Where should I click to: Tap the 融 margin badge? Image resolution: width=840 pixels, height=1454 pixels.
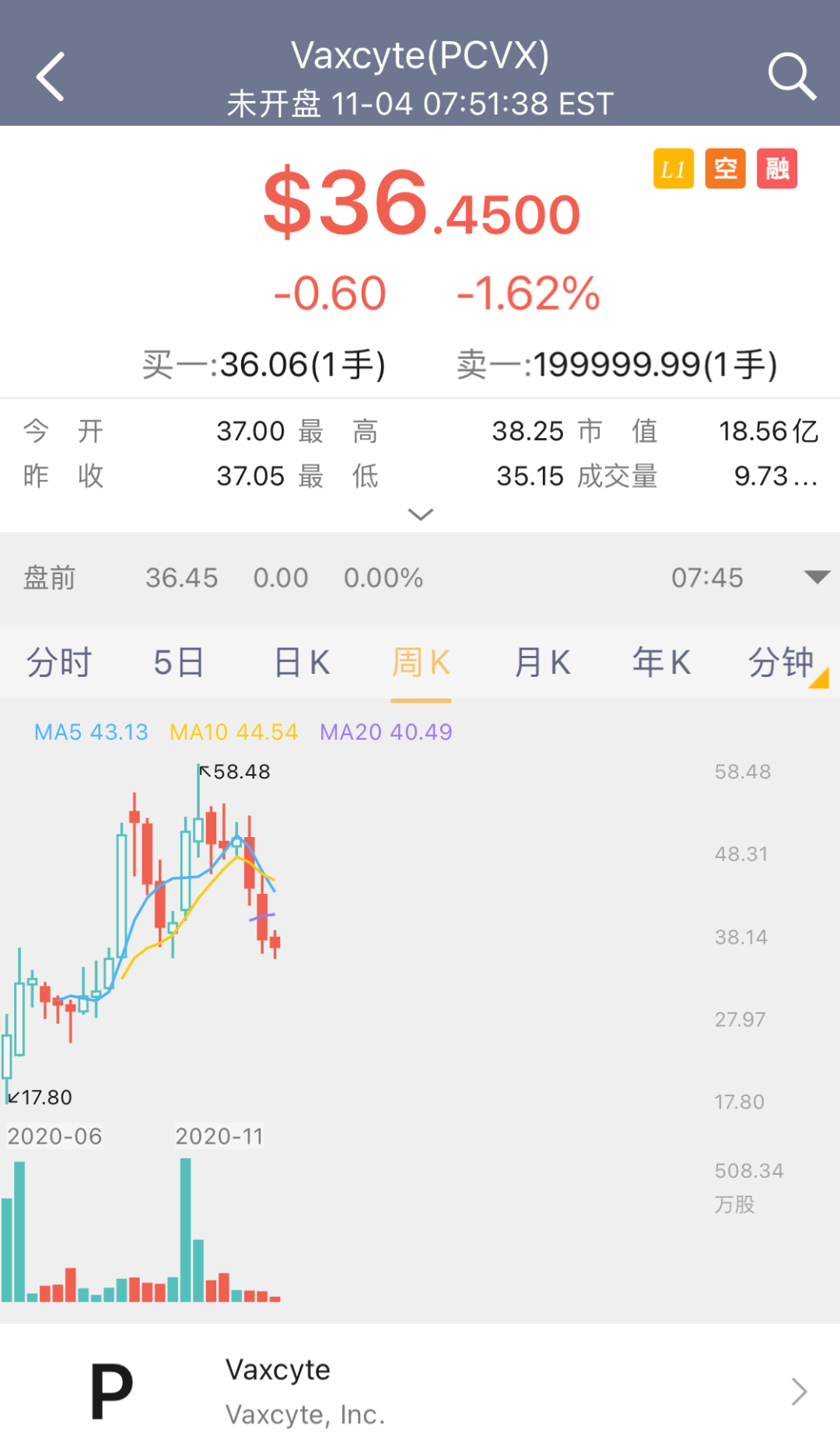[x=777, y=169]
